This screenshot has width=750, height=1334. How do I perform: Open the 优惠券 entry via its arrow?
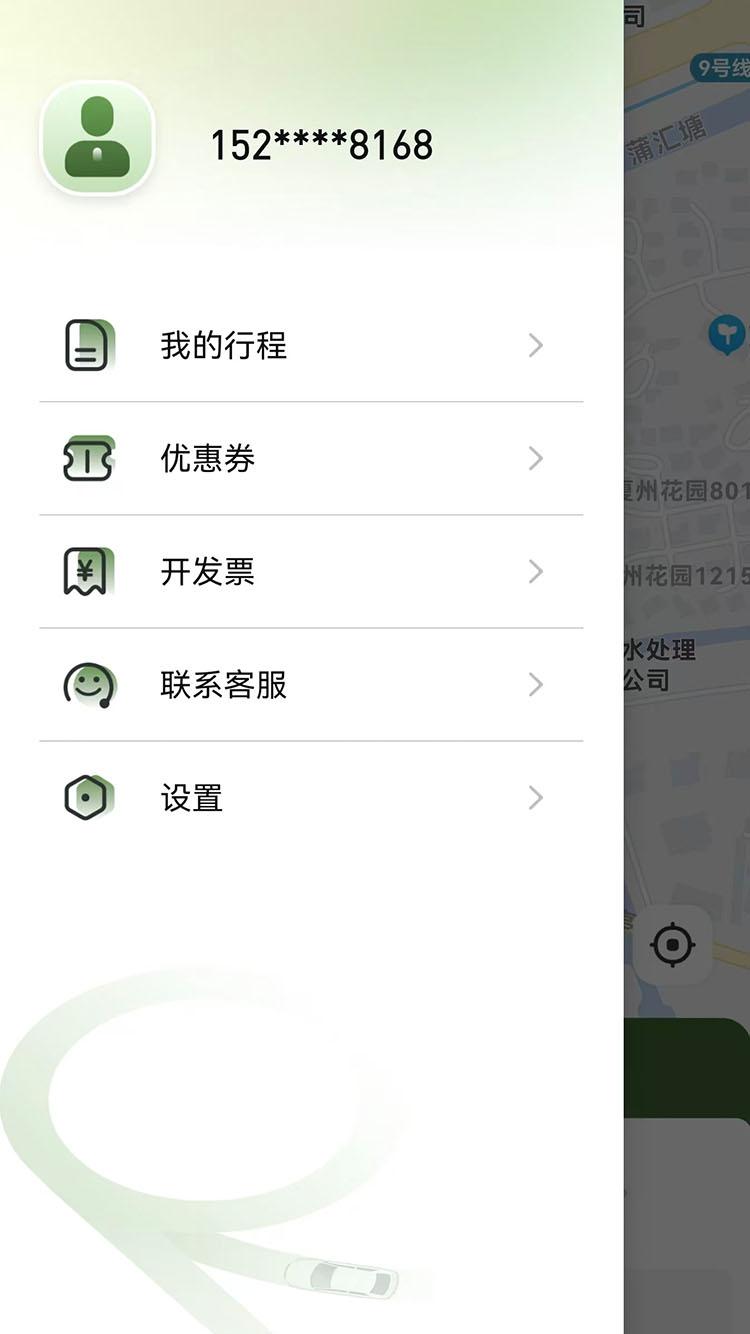pyautogui.click(x=537, y=459)
